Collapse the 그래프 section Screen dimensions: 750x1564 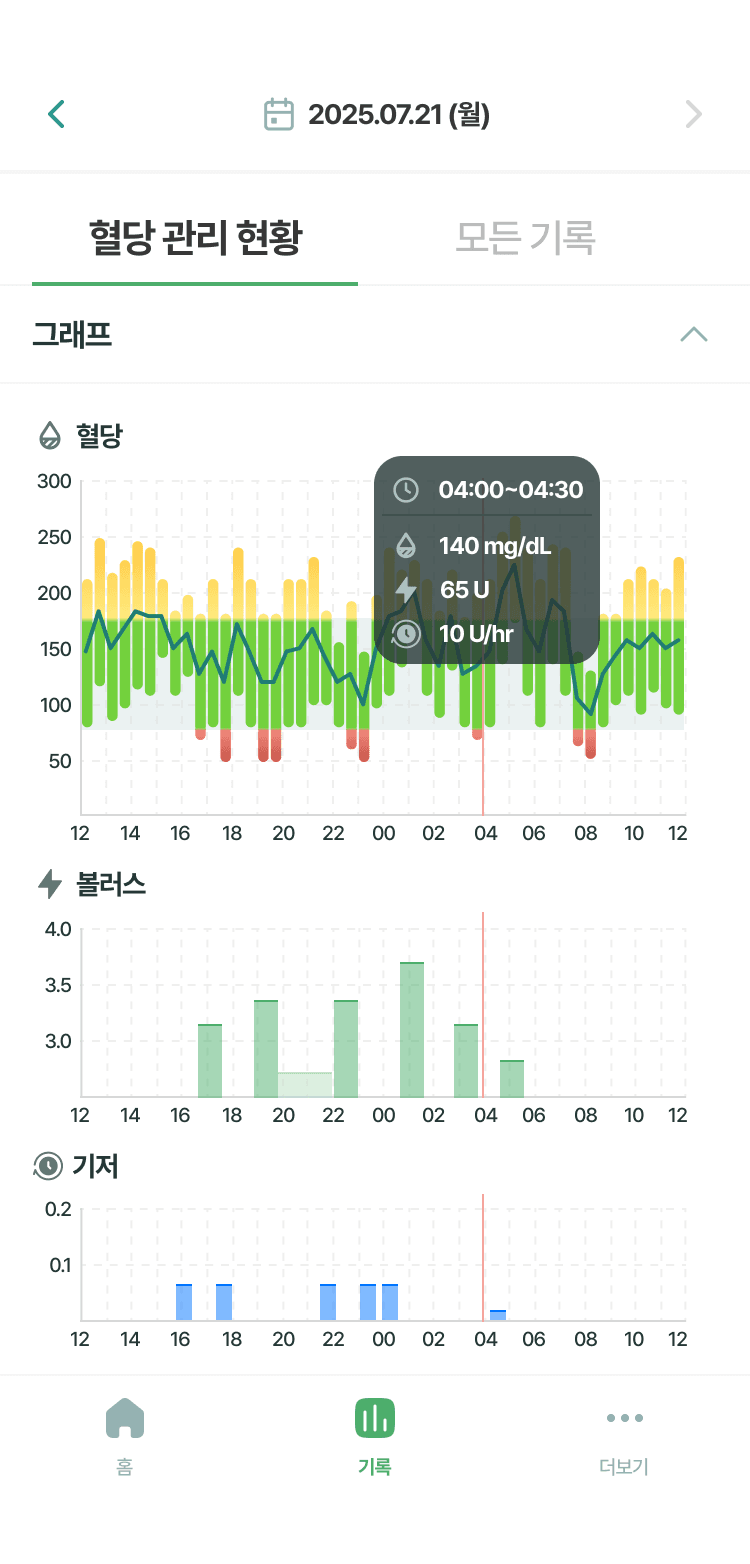(693, 334)
